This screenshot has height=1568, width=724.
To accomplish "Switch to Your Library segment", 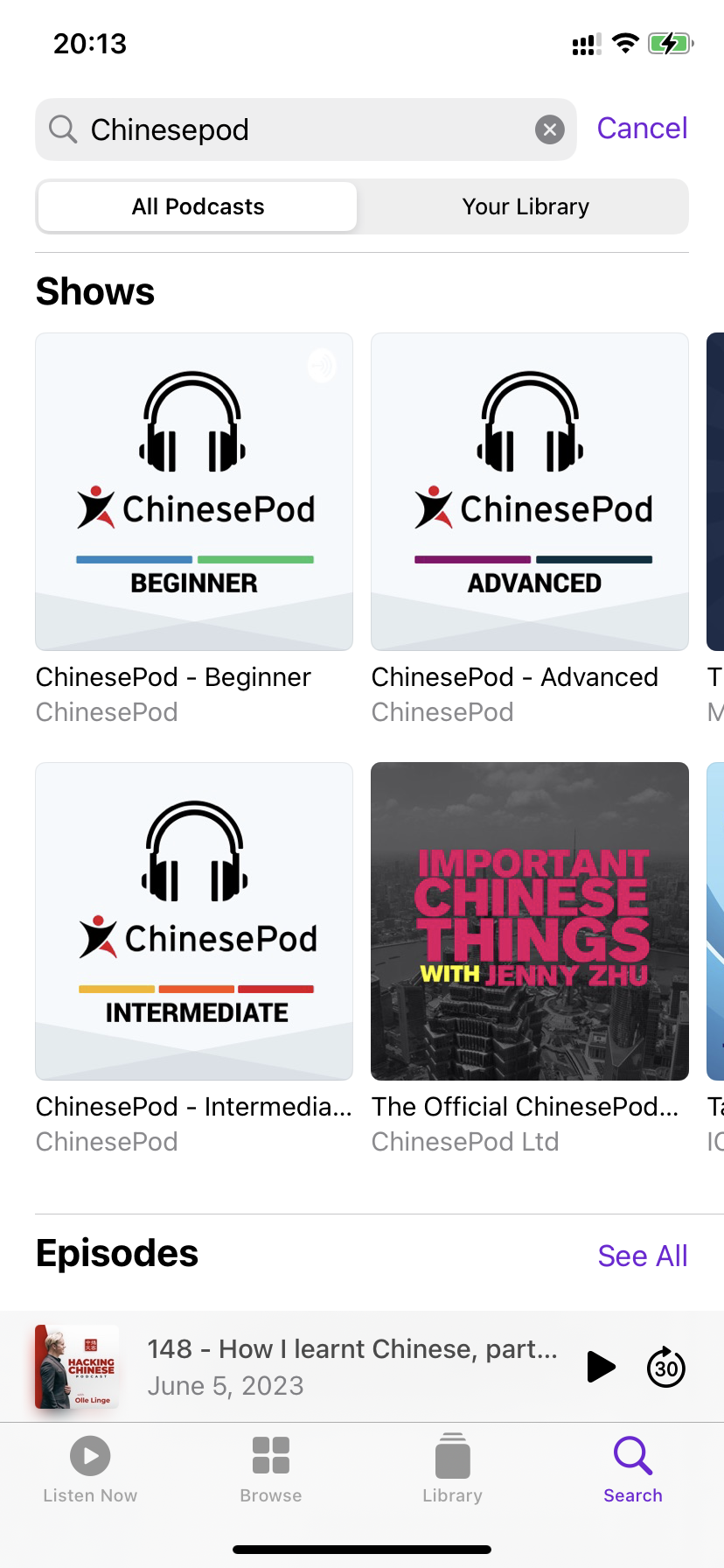I will point(525,207).
